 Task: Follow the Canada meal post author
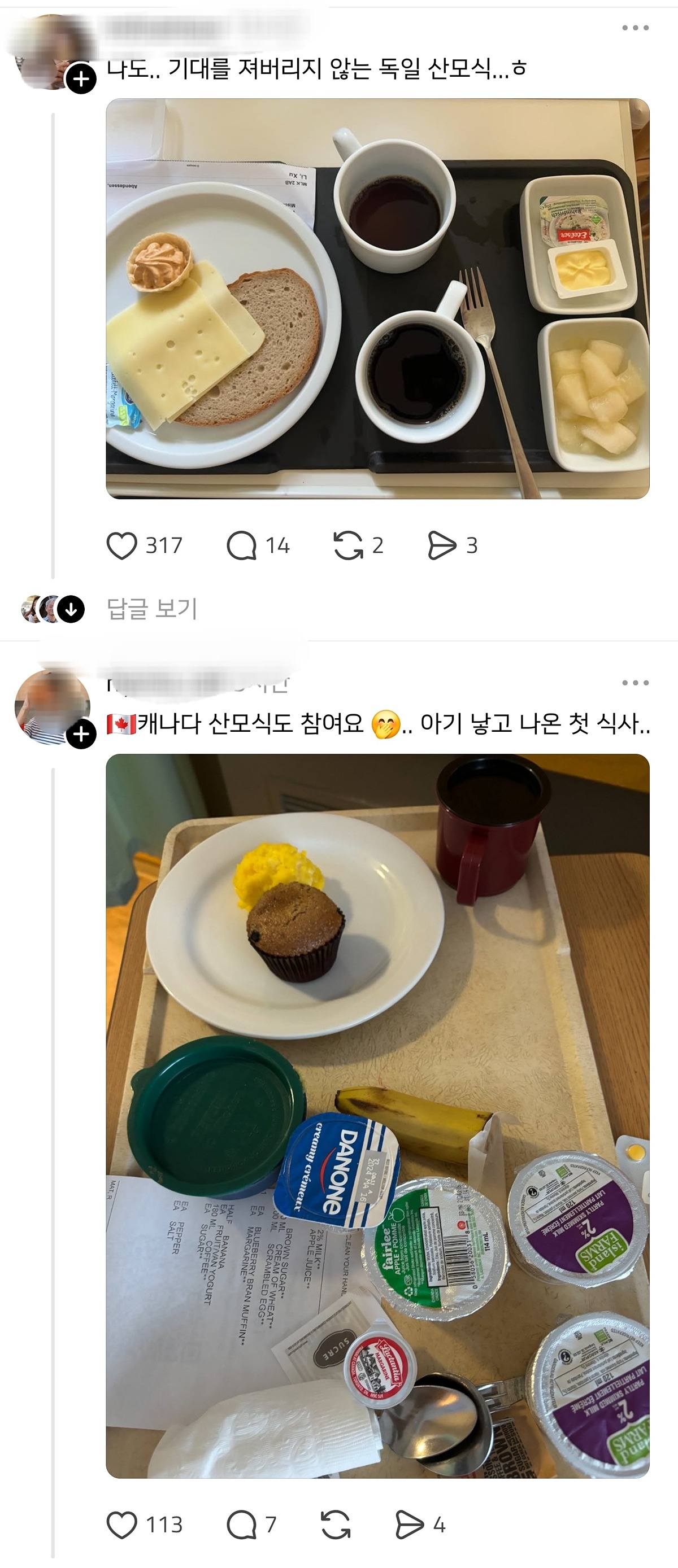point(81,735)
